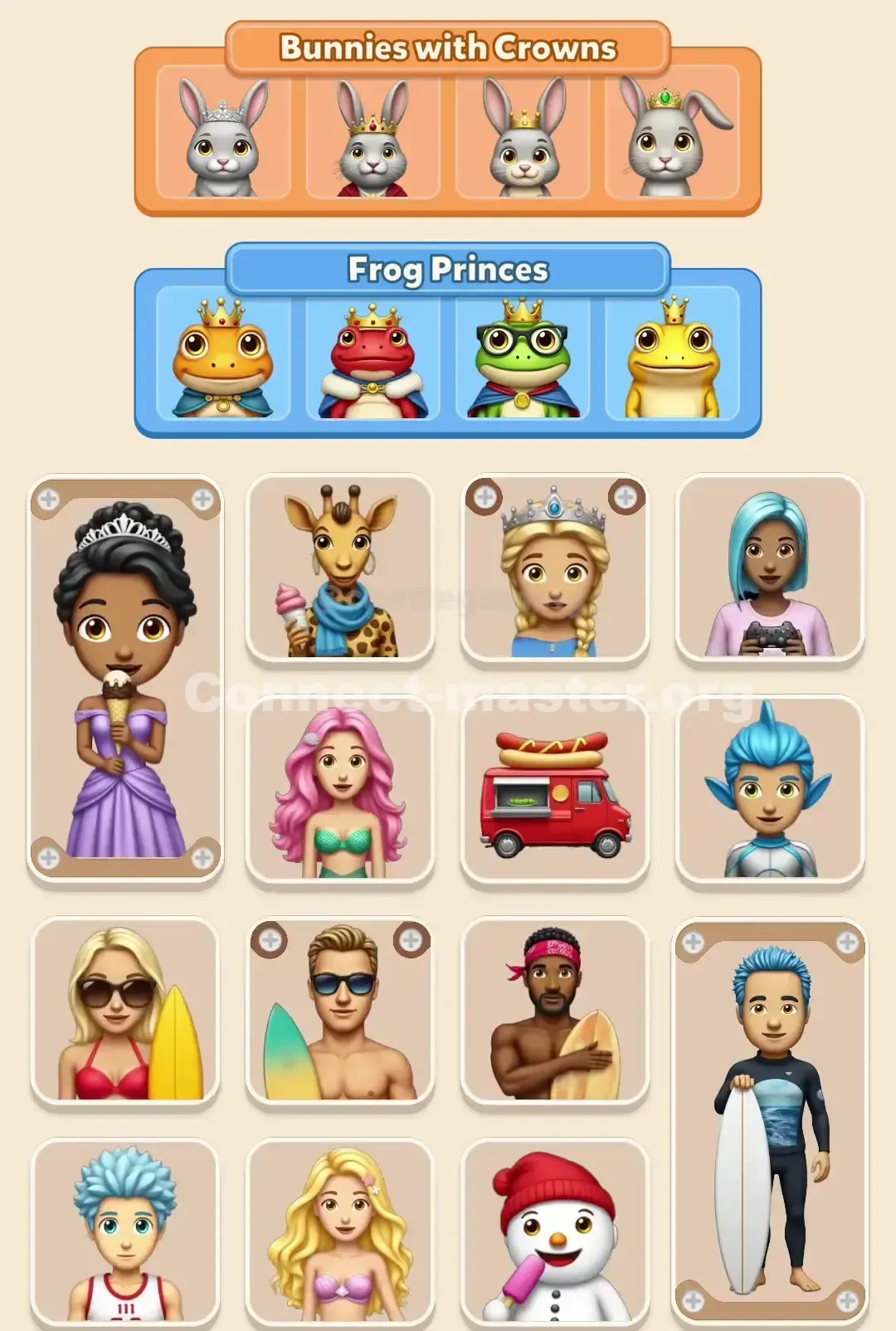Select the gamer girl with blue hair

click(770, 568)
